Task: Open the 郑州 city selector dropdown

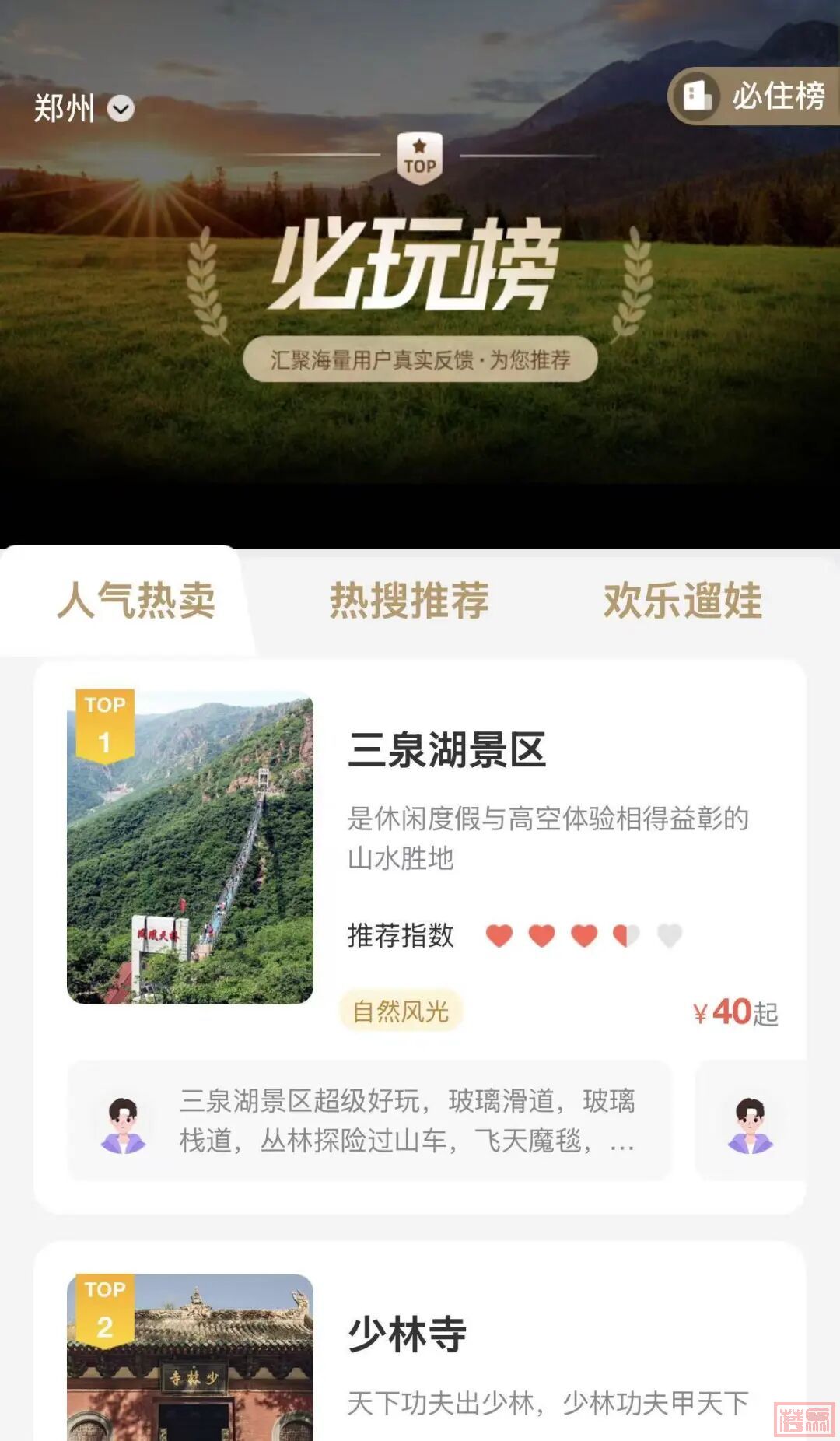Action: coord(84,109)
